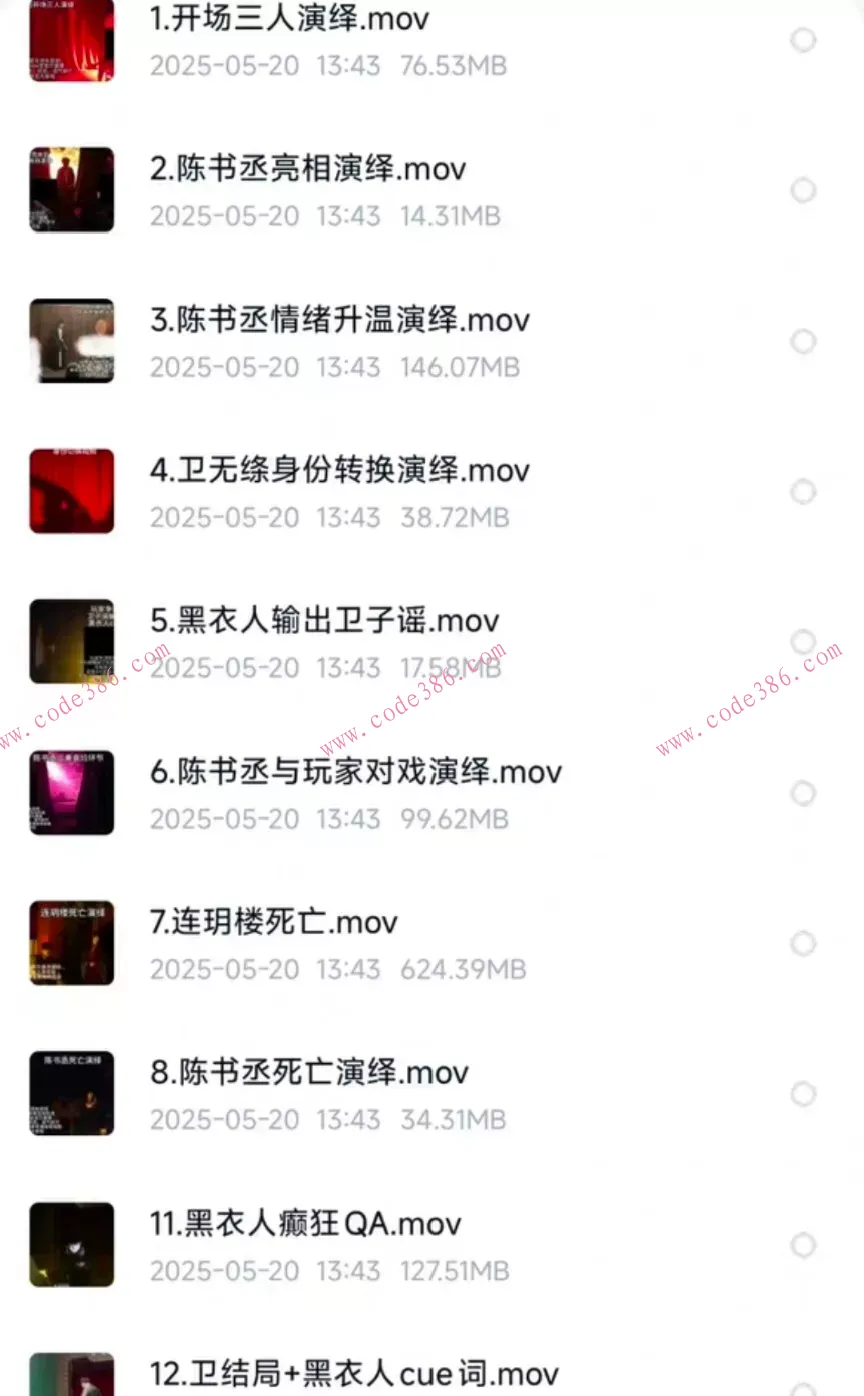Image resolution: width=864 pixels, height=1396 pixels.
Task: Tap the red thumbnail of 4.卫无绦身份转换演绎.mov
Action: coord(71,491)
